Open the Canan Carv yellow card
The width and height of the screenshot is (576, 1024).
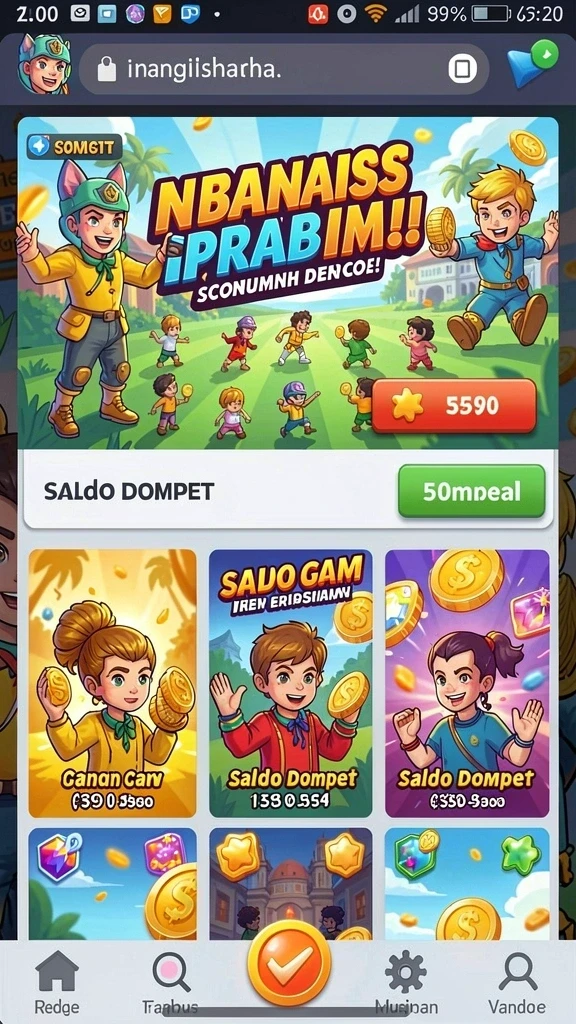[x=112, y=683]
